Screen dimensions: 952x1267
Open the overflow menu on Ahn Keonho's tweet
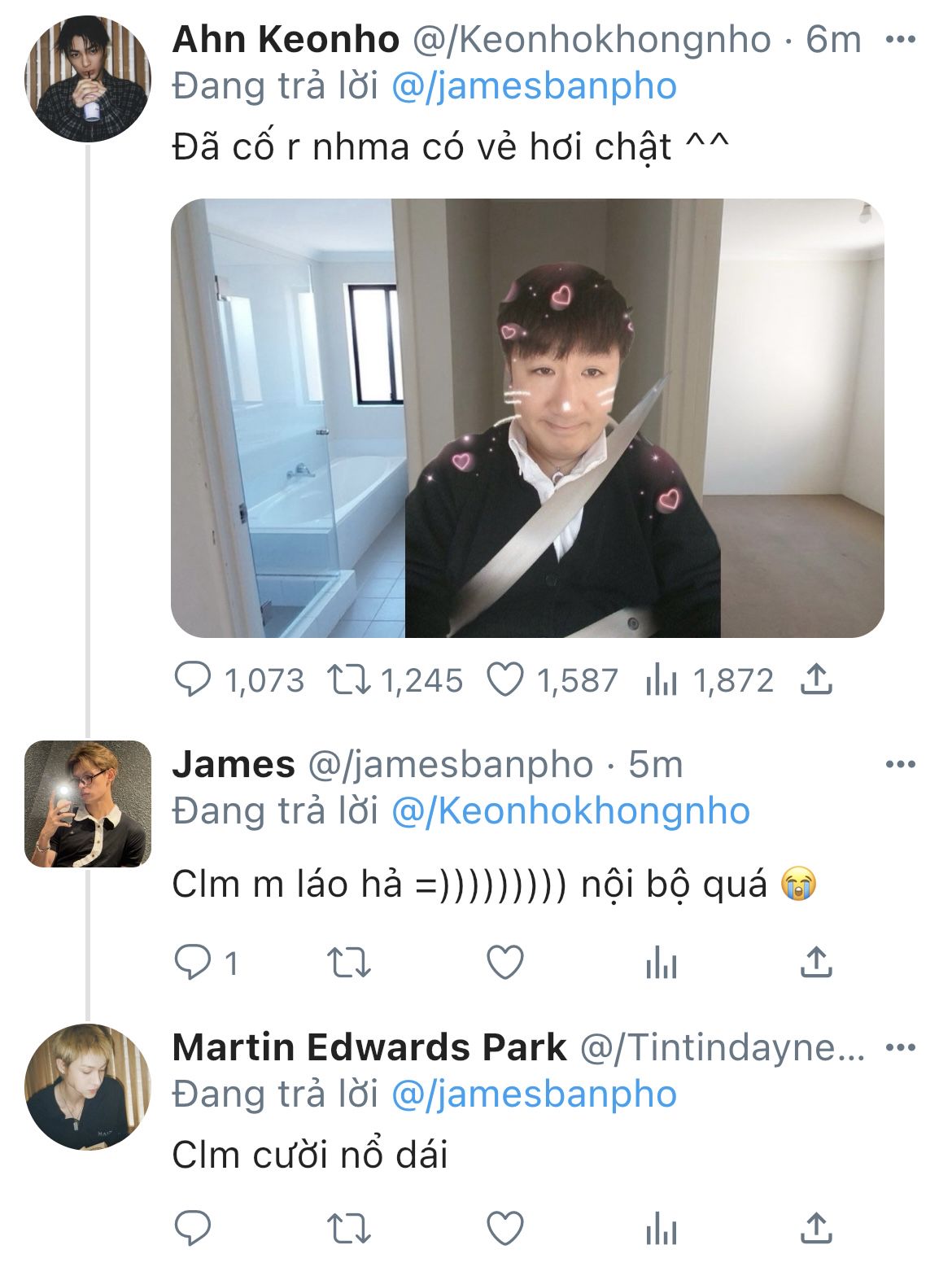pos(900,40)
